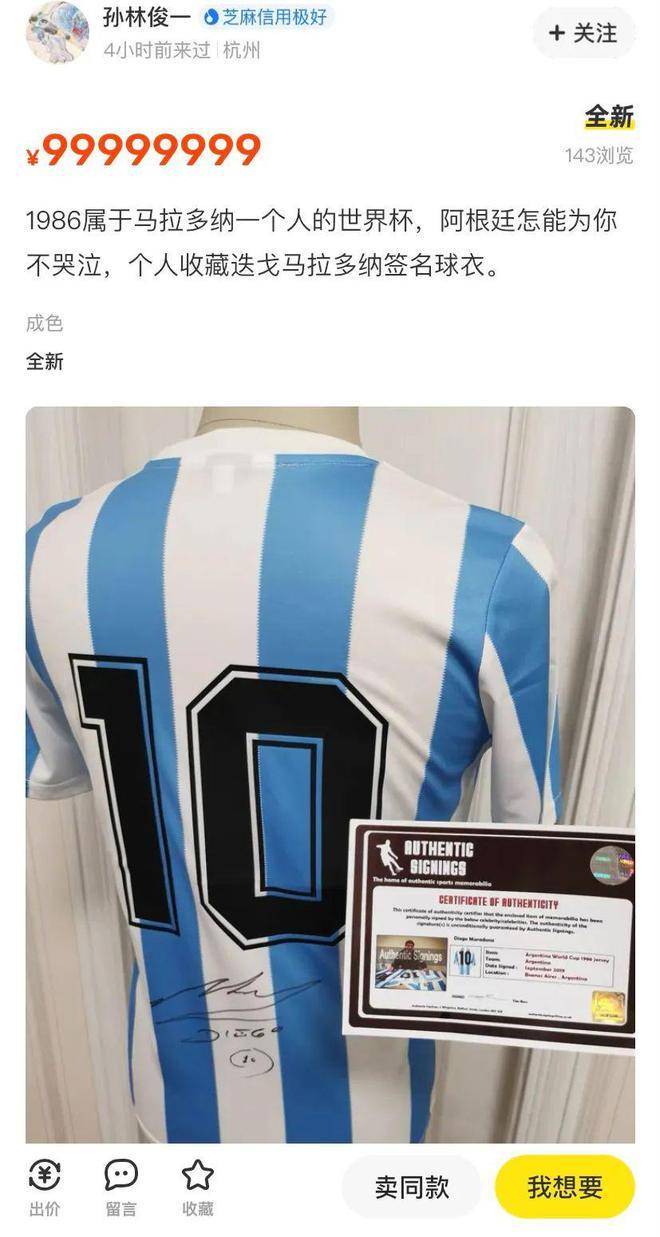Add the item to favorites with 收藏
The height and width of the screenshot is (1237, 660).
197,1188
